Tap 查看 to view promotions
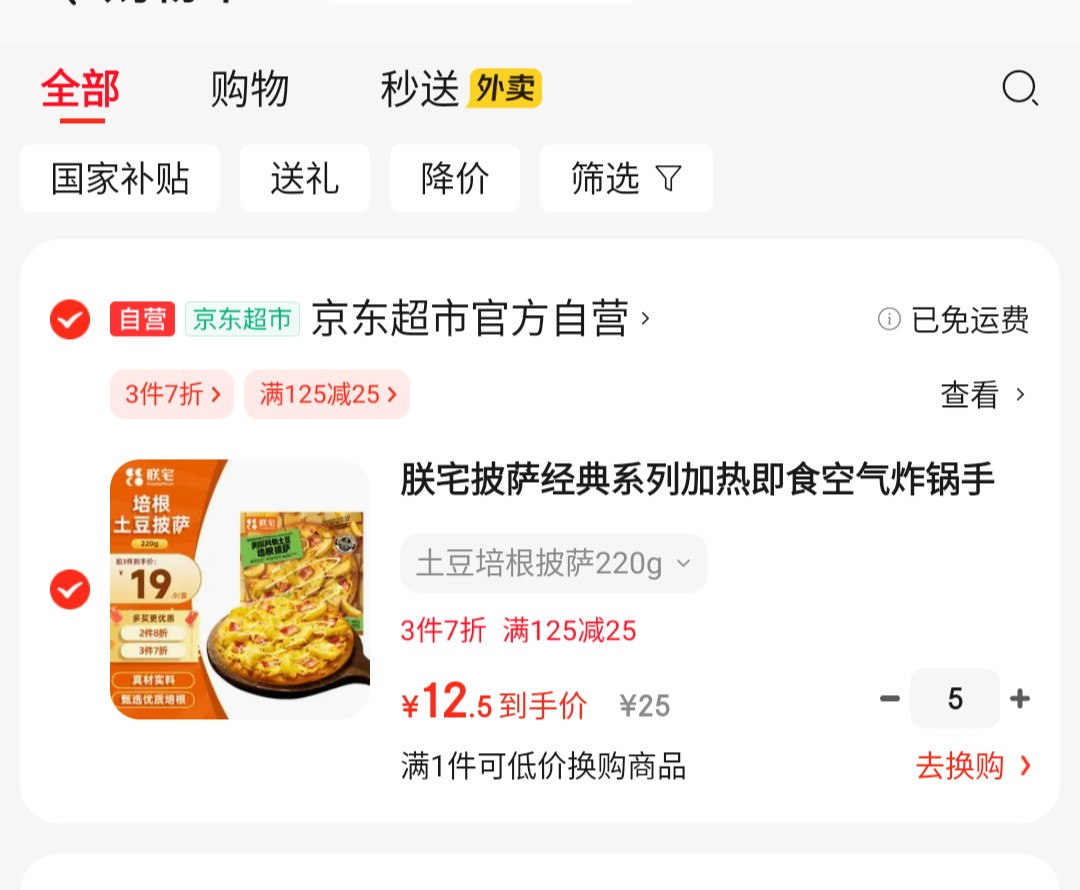The image size is (1080, 890). click(983, 395)
